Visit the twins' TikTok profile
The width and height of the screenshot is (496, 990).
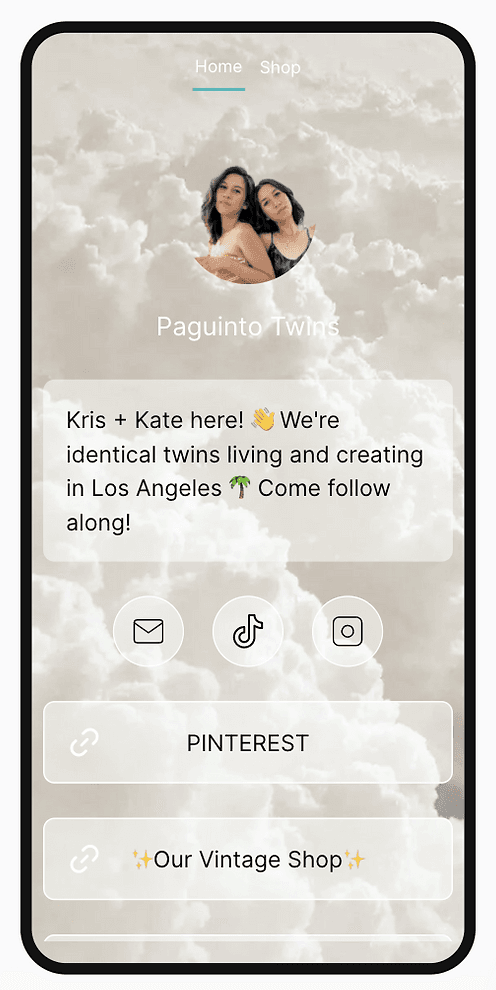pos(248,631)
